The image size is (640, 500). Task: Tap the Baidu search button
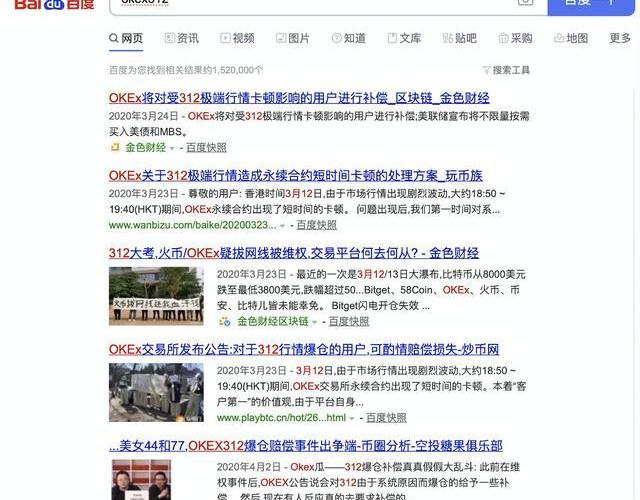click(x=590, y=5)
